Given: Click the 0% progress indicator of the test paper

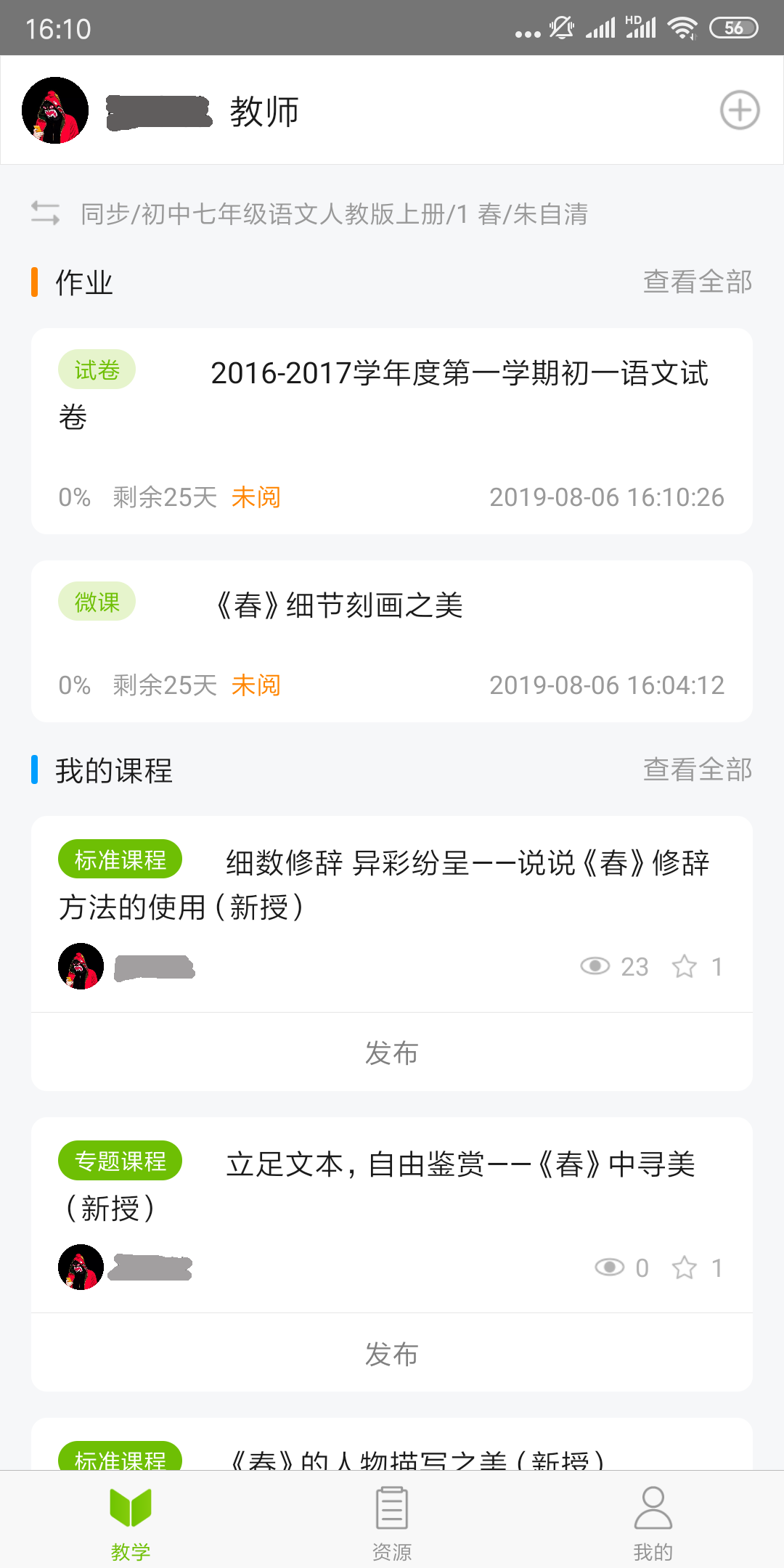Looking at the screenshot, I should tap(73, 497).
